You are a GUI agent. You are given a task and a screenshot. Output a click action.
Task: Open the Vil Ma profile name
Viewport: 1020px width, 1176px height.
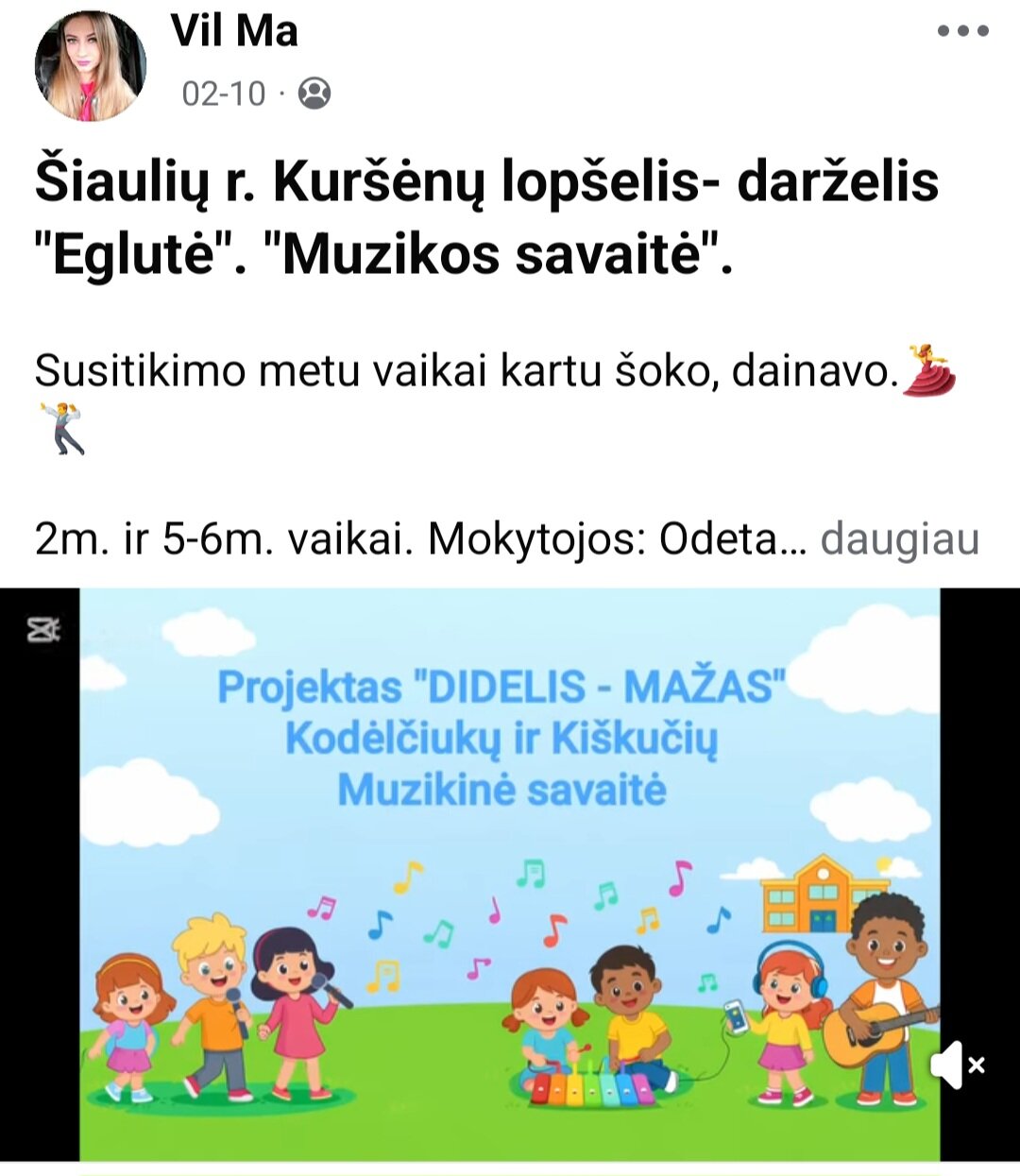[234, 30]
